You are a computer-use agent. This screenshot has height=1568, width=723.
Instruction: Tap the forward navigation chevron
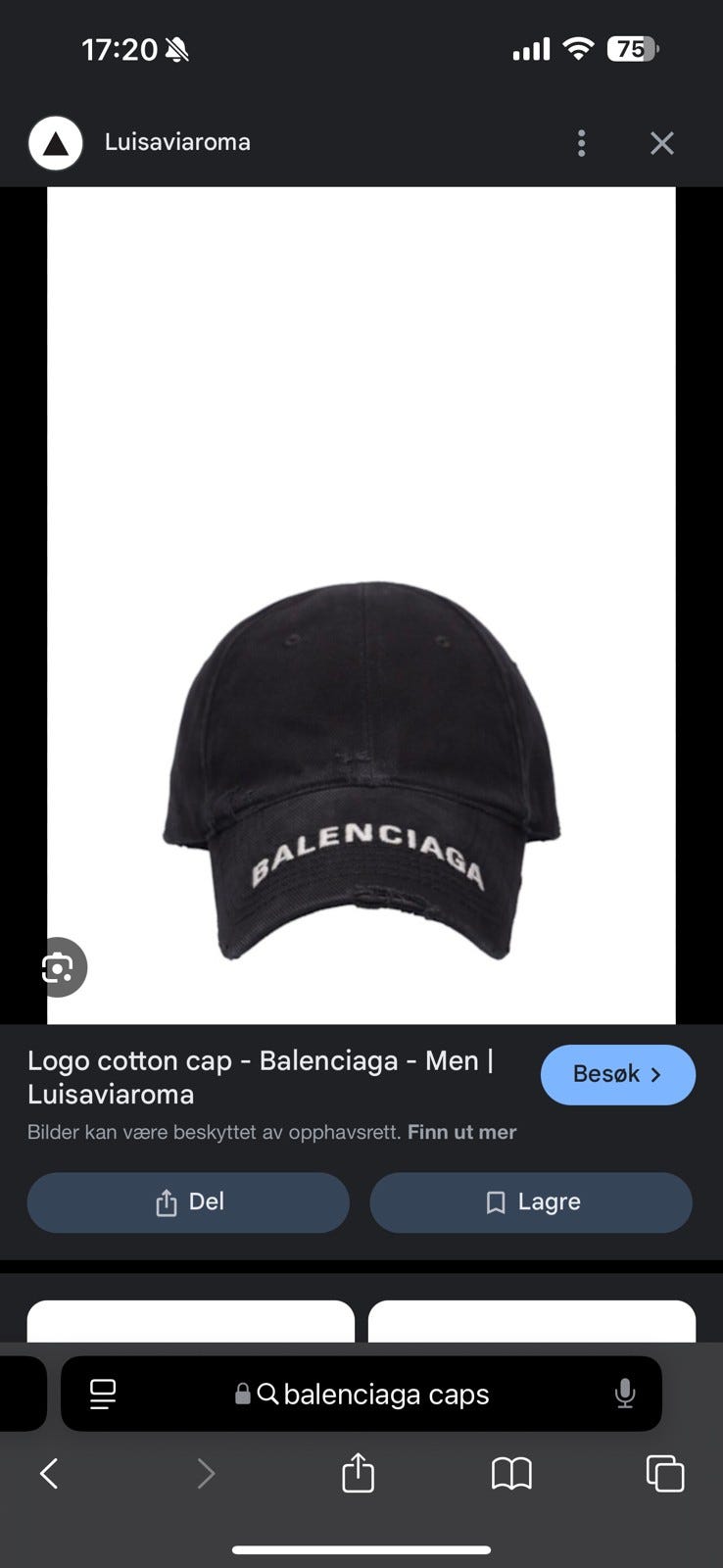(x=205, y=1473)
